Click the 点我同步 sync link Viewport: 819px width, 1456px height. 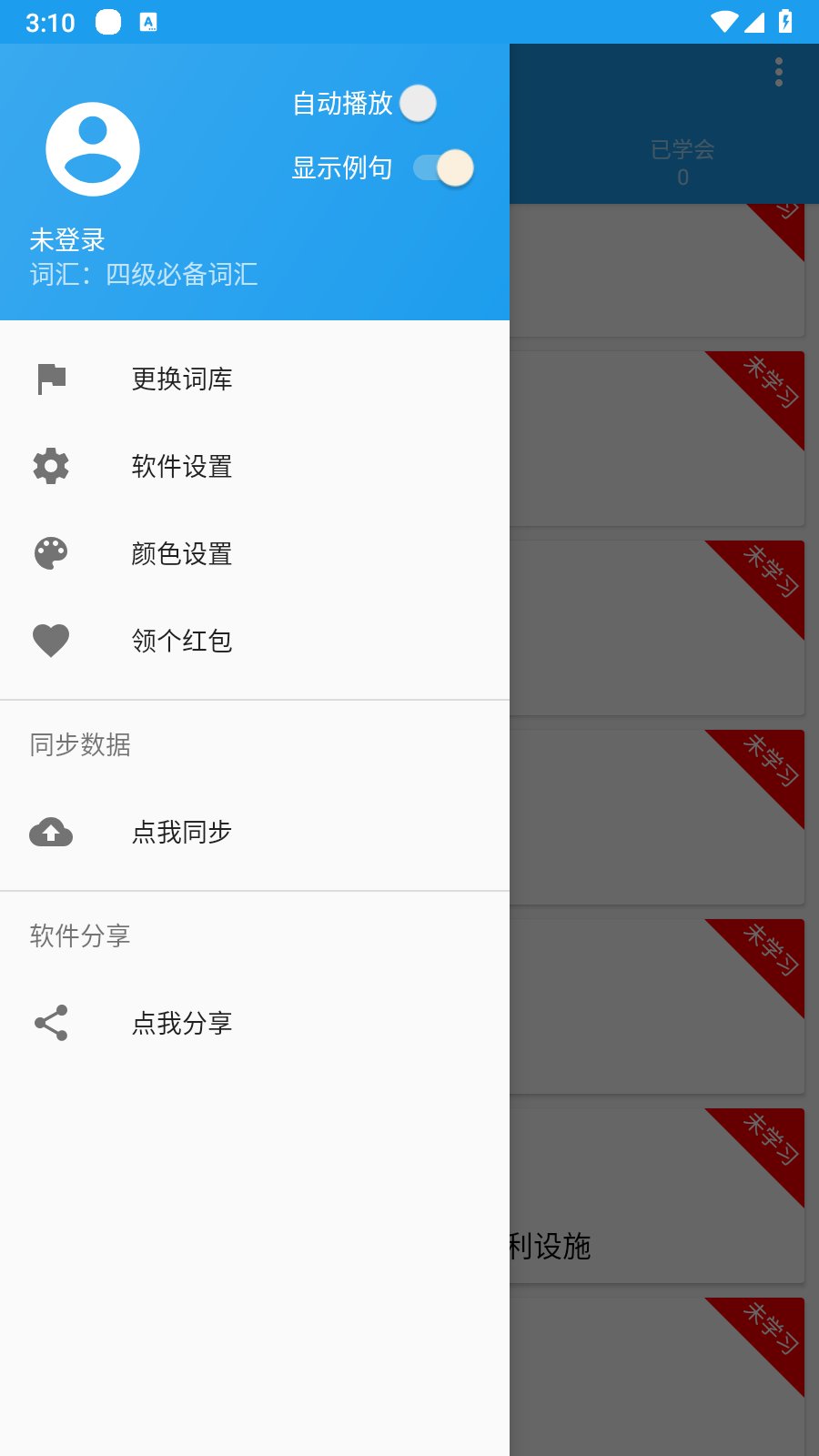pyautogui.click(x=182, y=832)
